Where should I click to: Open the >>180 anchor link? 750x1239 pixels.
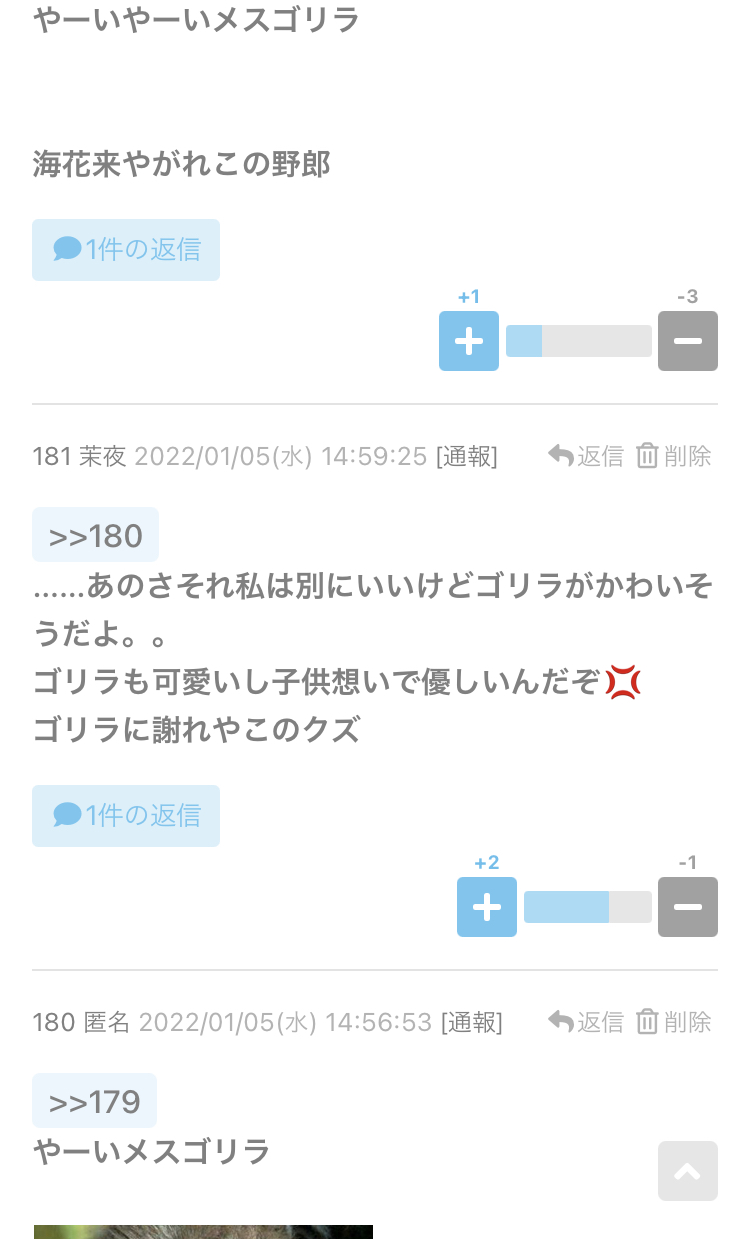pyautogui.click(x=95, y=535)
